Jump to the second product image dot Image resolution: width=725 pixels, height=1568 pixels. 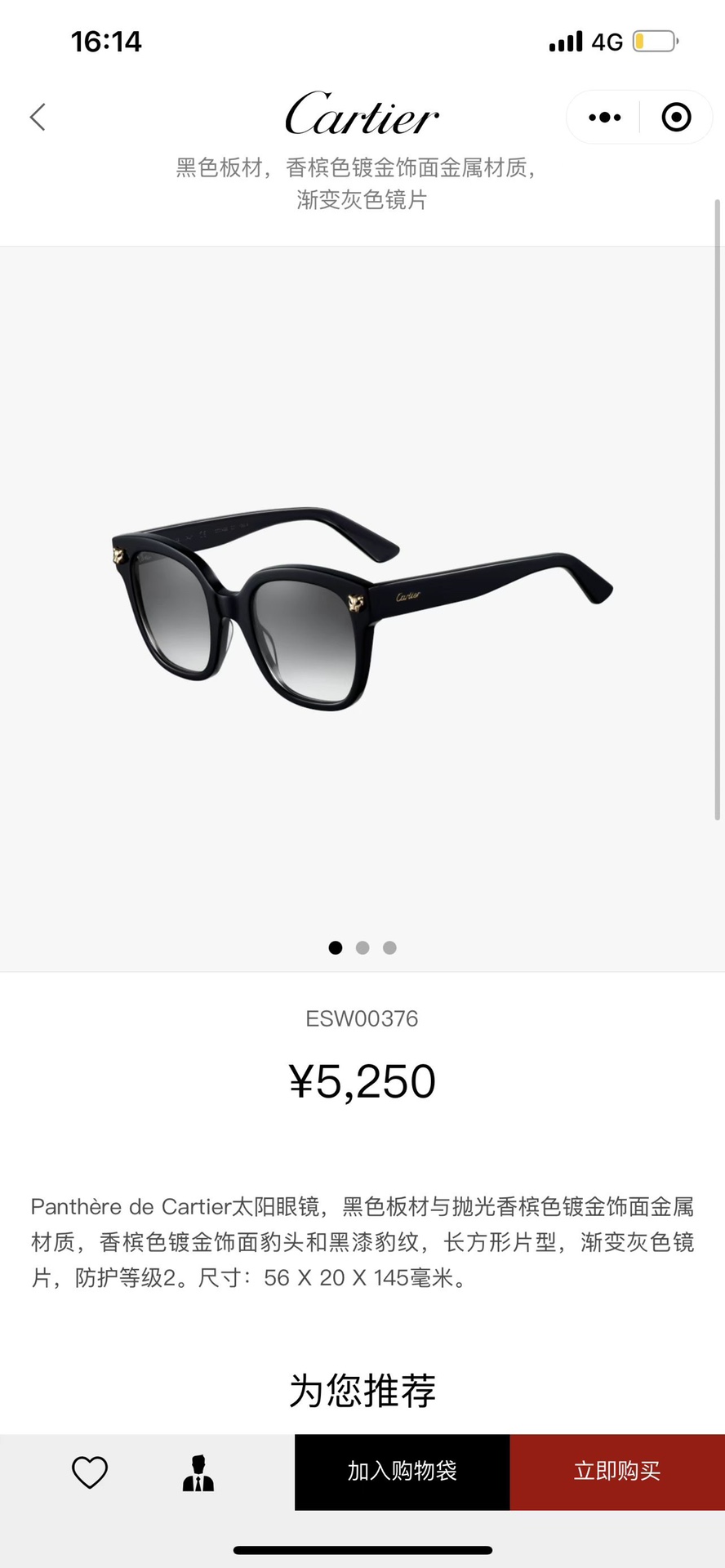[x=362, y=947]
